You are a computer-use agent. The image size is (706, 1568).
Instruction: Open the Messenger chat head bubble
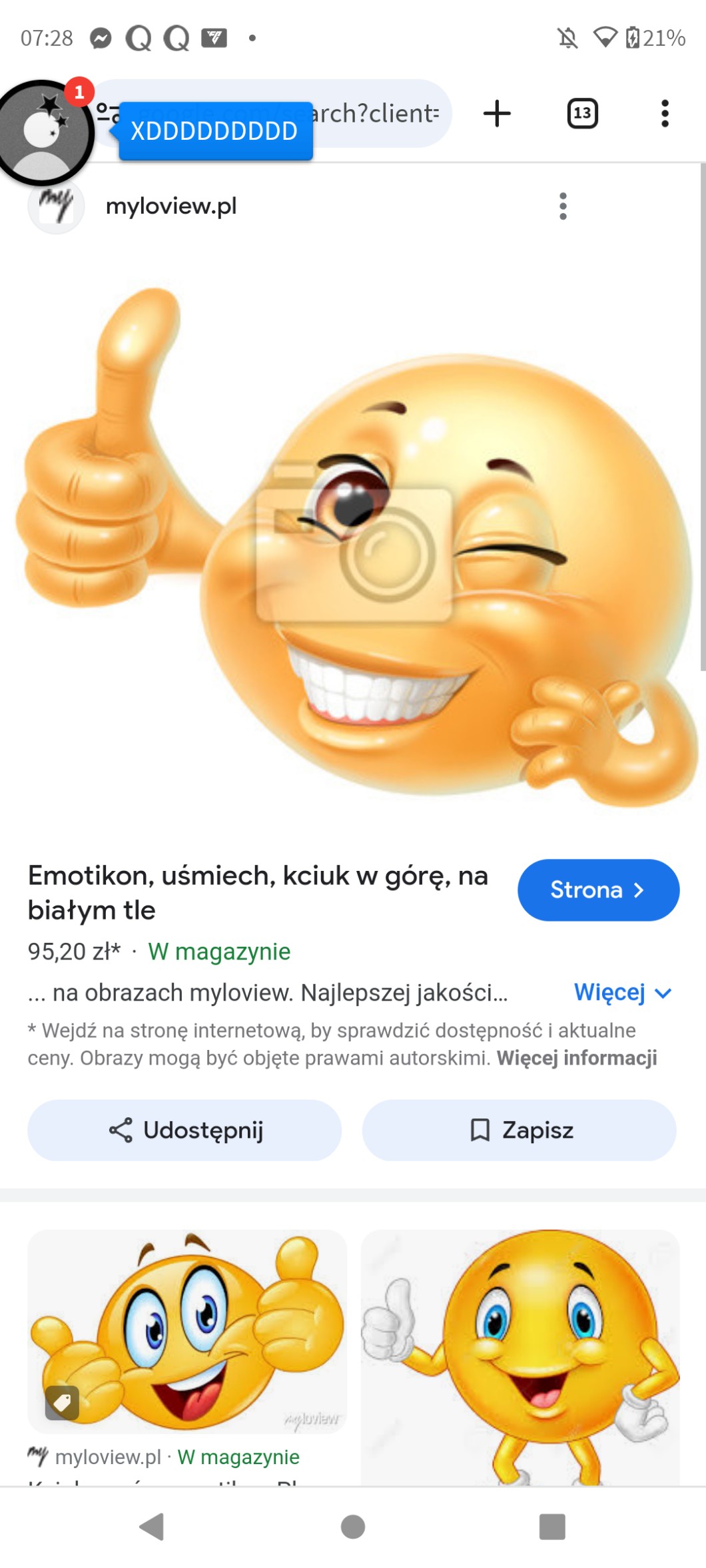[x=43, y=131]
